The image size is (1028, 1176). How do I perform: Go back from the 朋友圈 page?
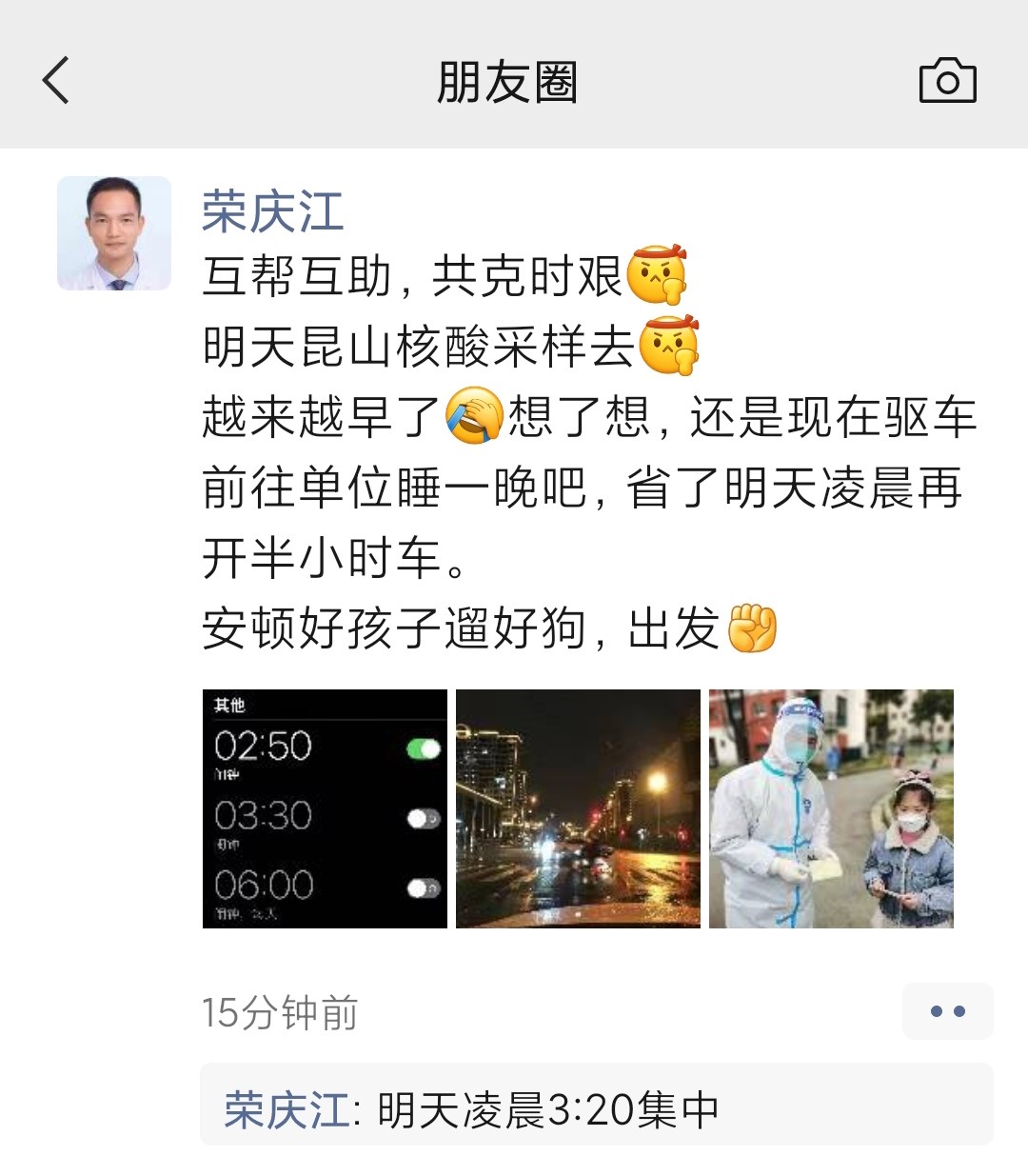(56, 80)
